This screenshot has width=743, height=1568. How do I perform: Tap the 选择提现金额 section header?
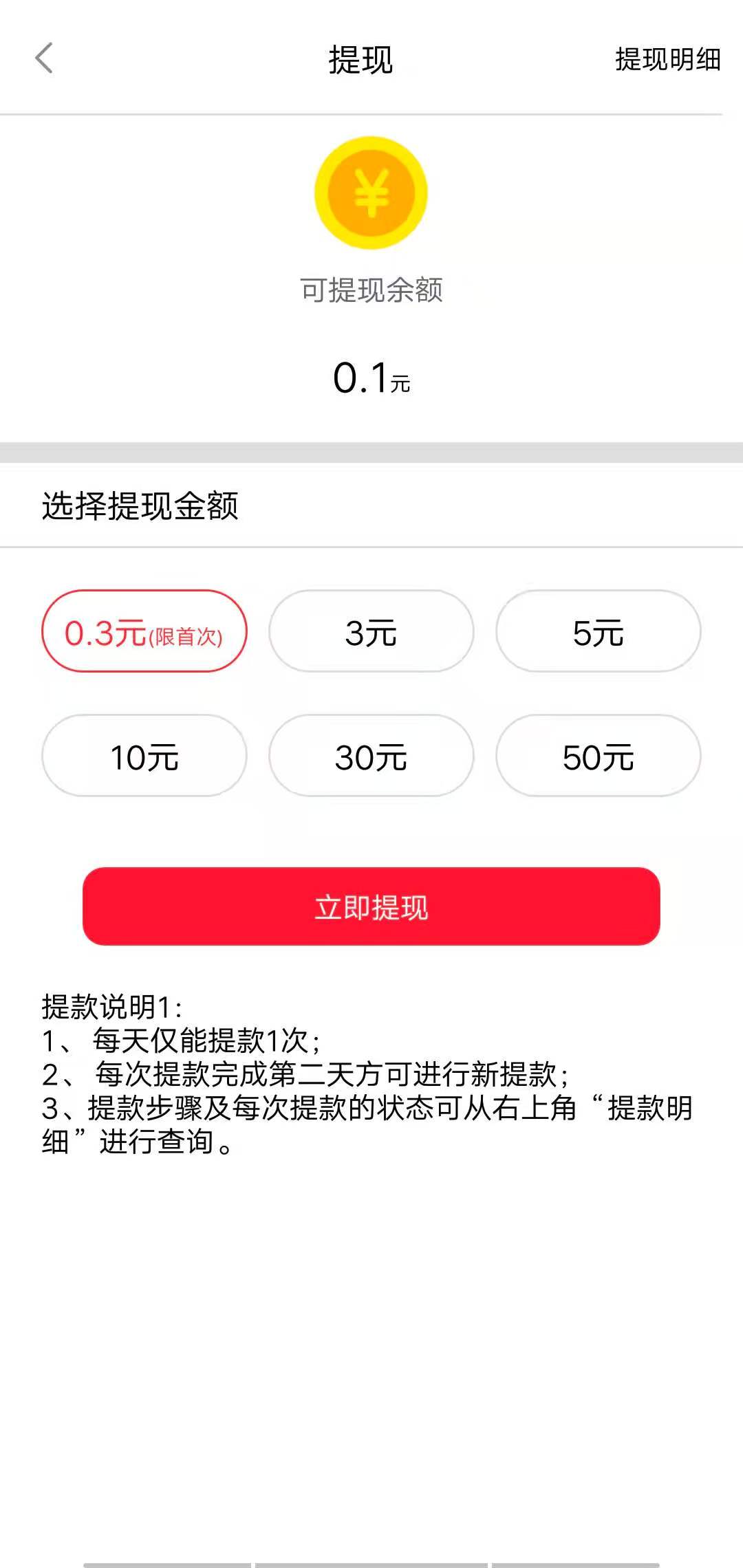tap(141, 504)
